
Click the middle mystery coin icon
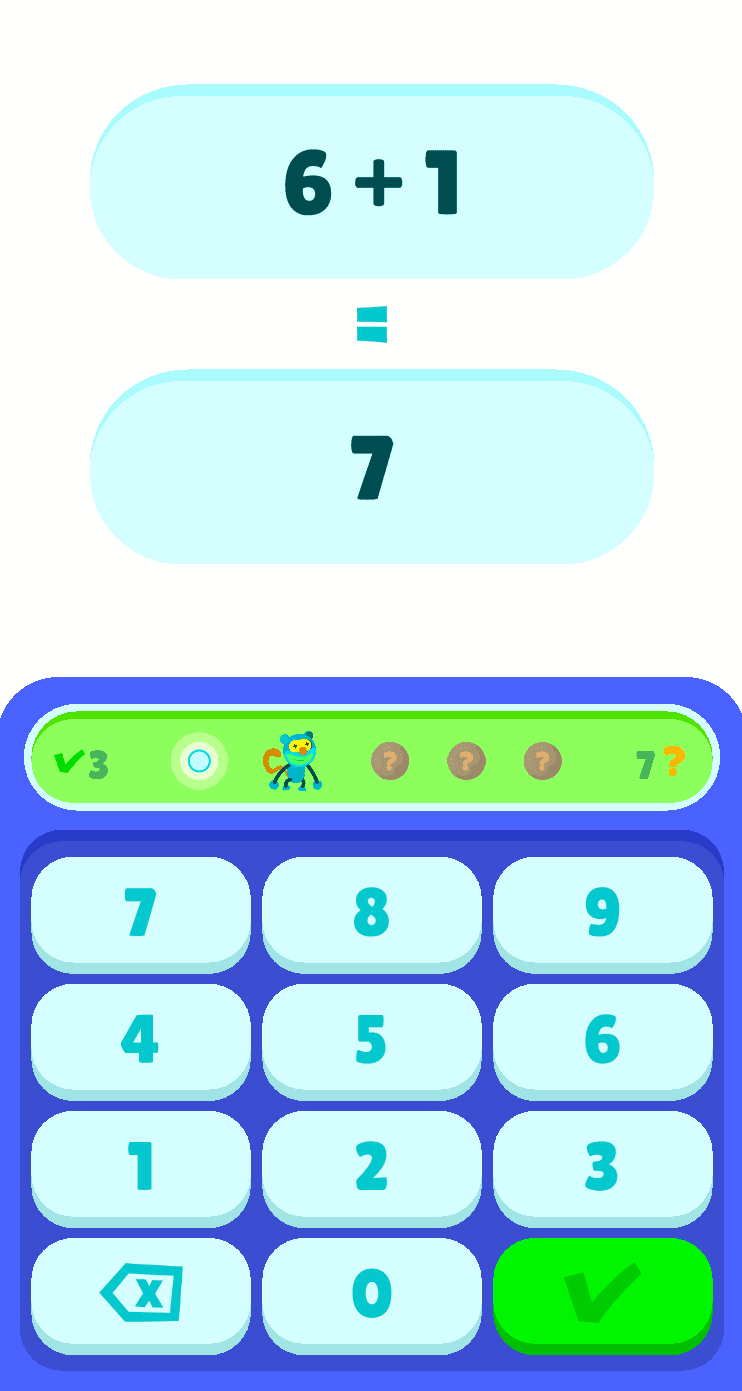(x=466, y=762)
